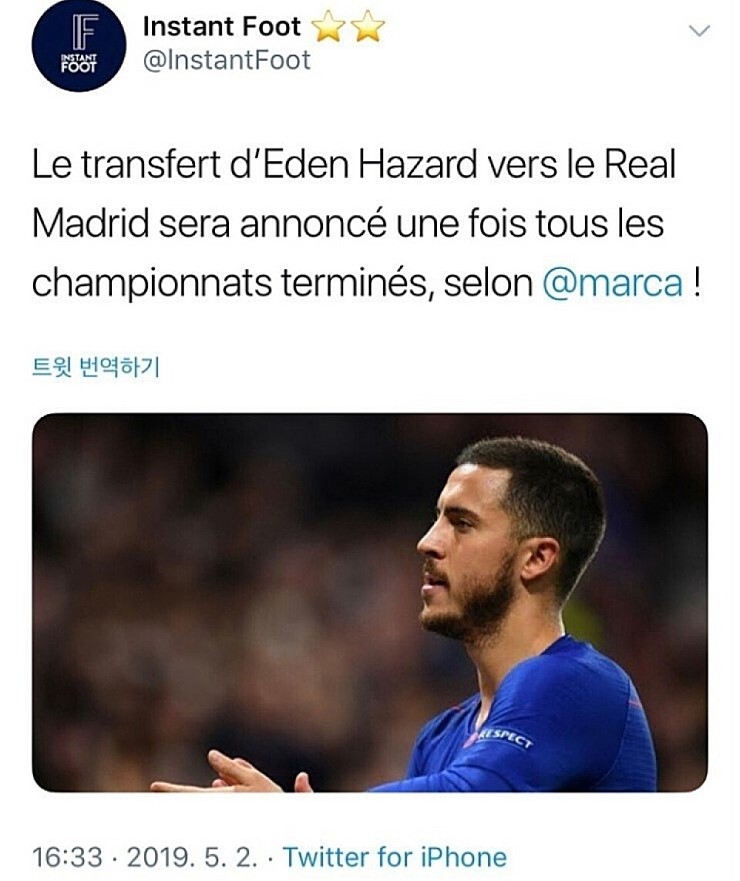Open the @InstantFoot handle
Screen dimensions: 740x881
pos(227,61)
